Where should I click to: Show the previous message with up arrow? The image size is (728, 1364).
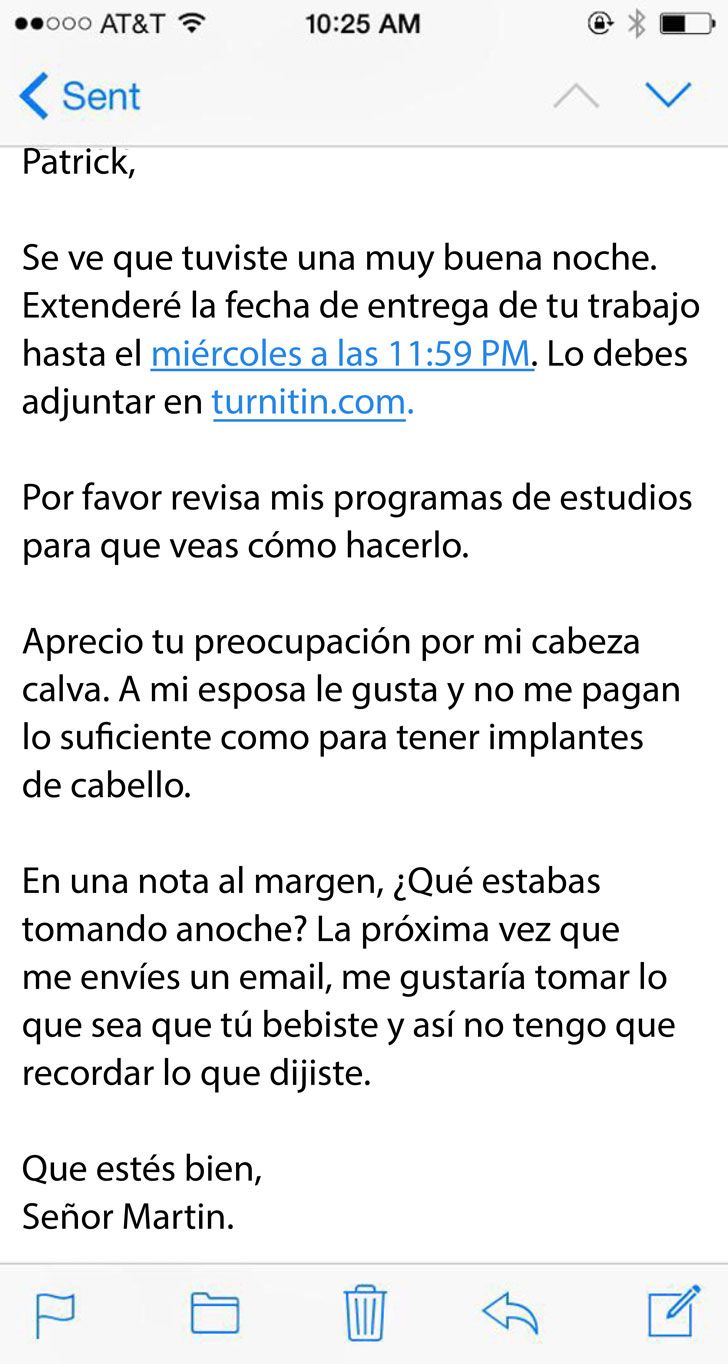click(575, 96)
